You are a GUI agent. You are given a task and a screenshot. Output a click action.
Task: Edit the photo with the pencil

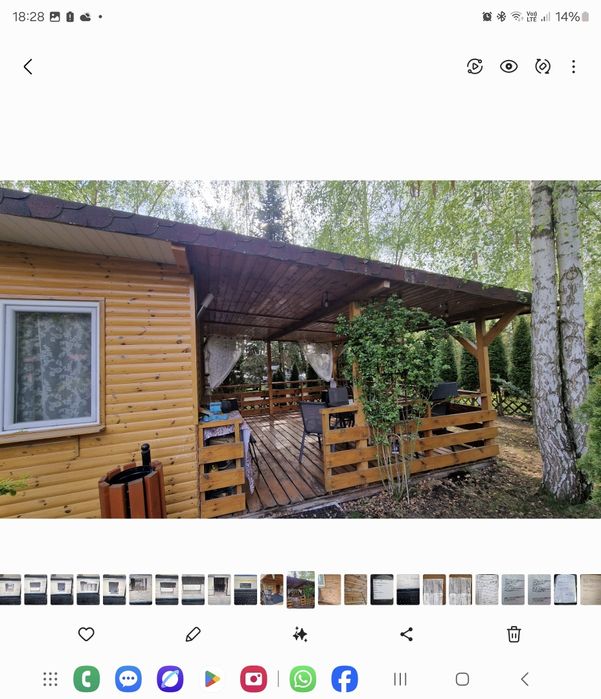[x=193, y=634]
